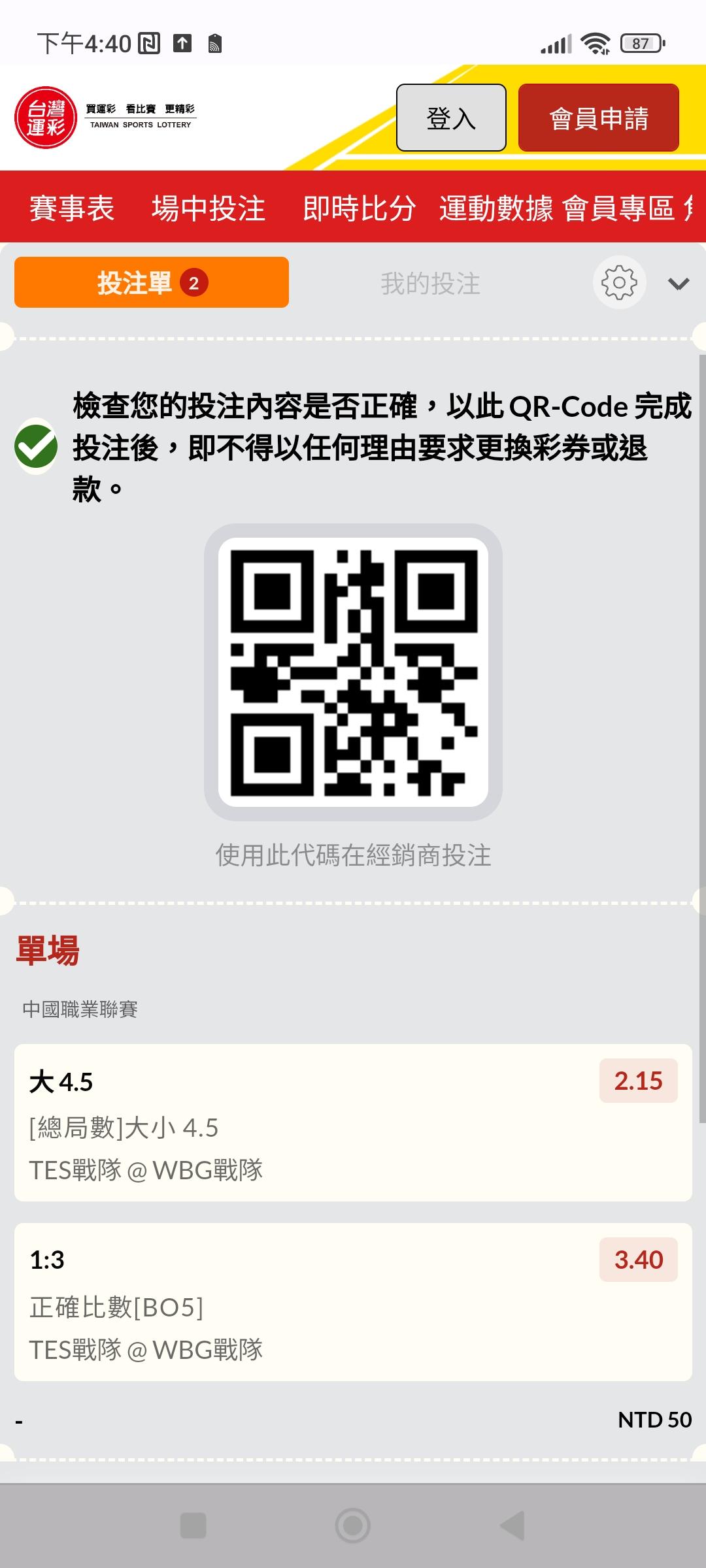Open 即時比分 live scores
706x1568 pixels.
(359, 208)
